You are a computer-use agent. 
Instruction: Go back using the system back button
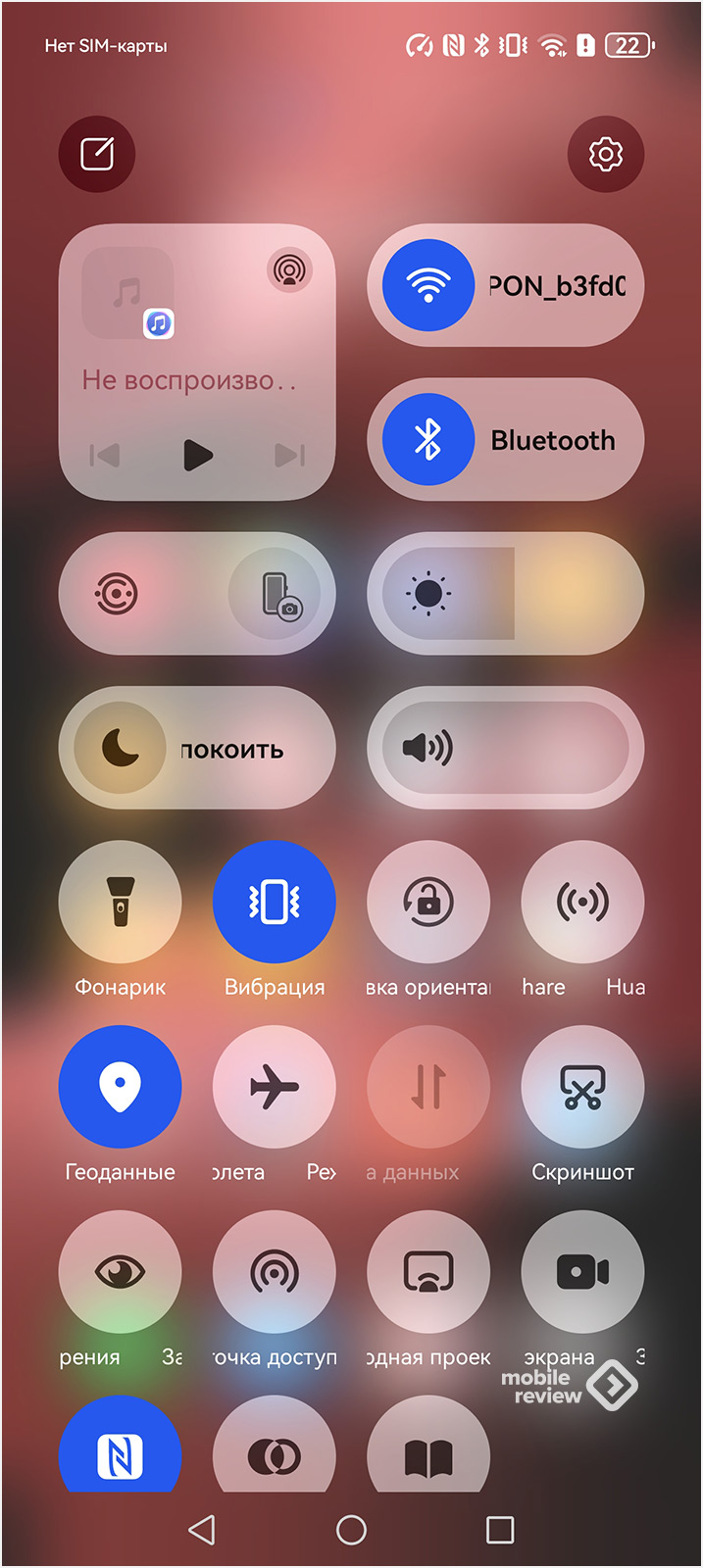(x=201, y=1530)
